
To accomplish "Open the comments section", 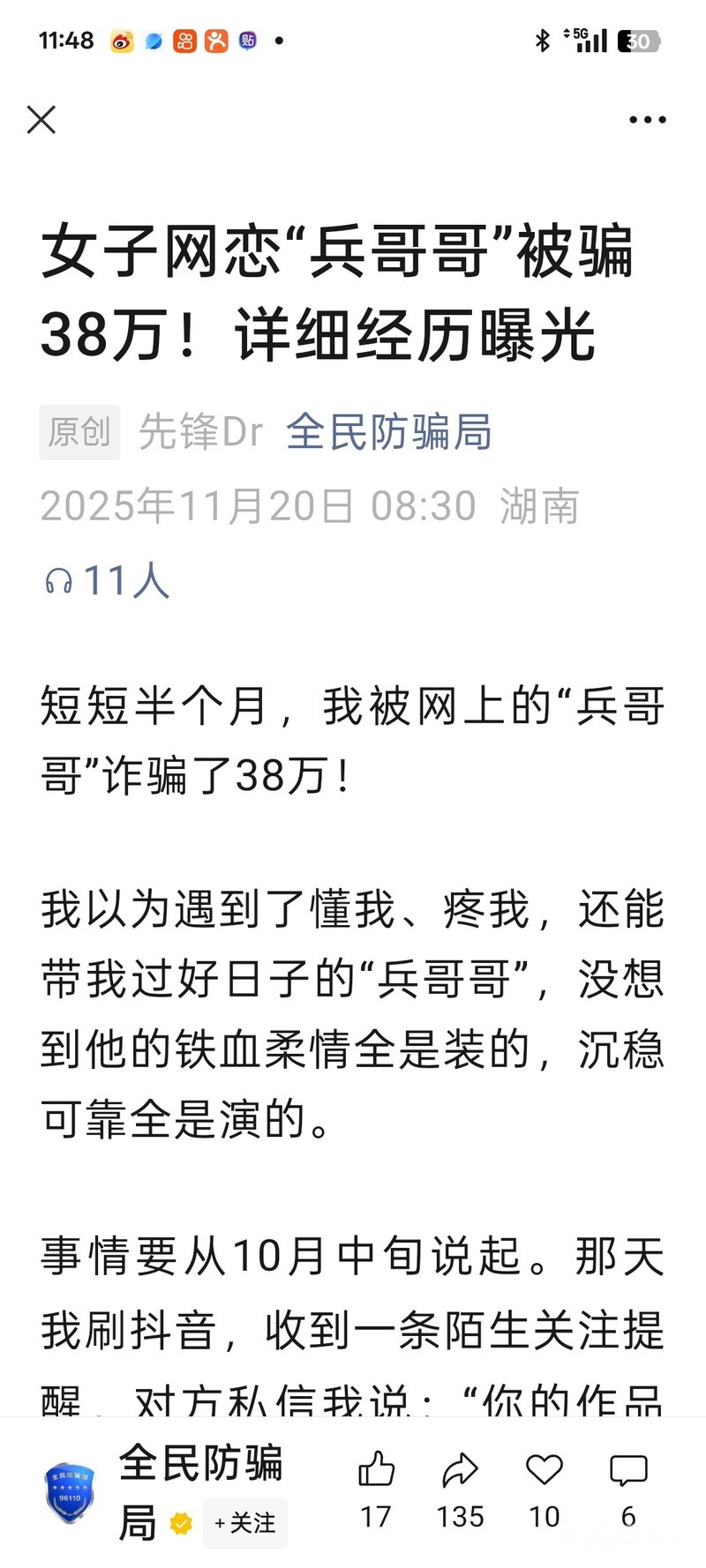I will (628, 1470).
